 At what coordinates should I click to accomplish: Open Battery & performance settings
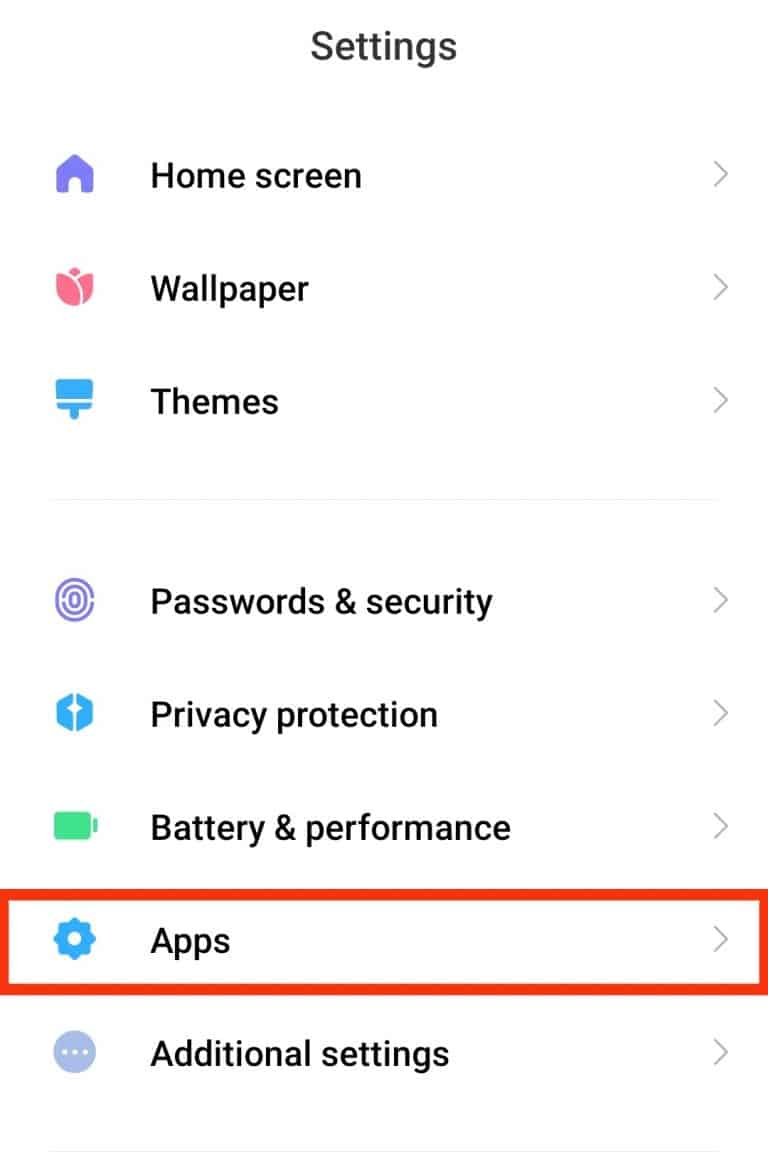pyautogui.click(x=330, y=826)
